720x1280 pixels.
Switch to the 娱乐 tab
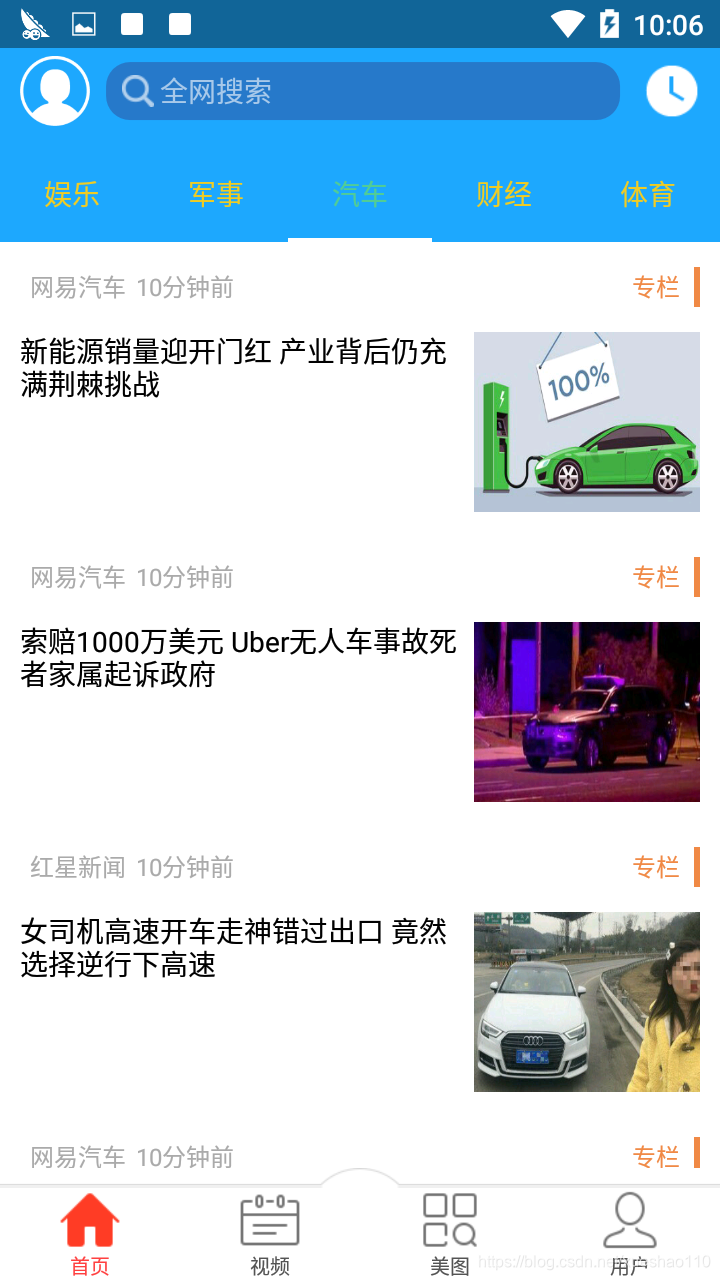[x=72, y=194]
